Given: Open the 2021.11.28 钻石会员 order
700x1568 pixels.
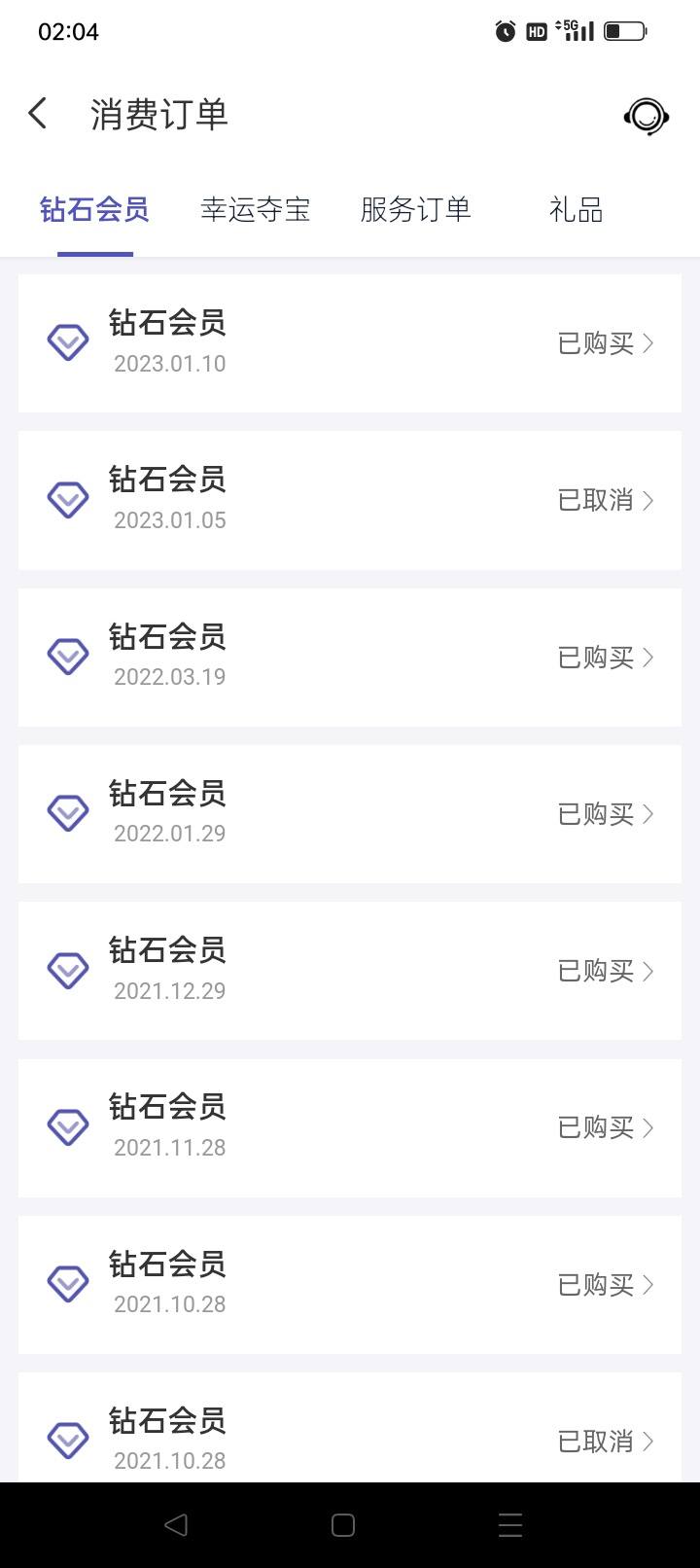Looking at the screenshot, I should [350, 1128].
